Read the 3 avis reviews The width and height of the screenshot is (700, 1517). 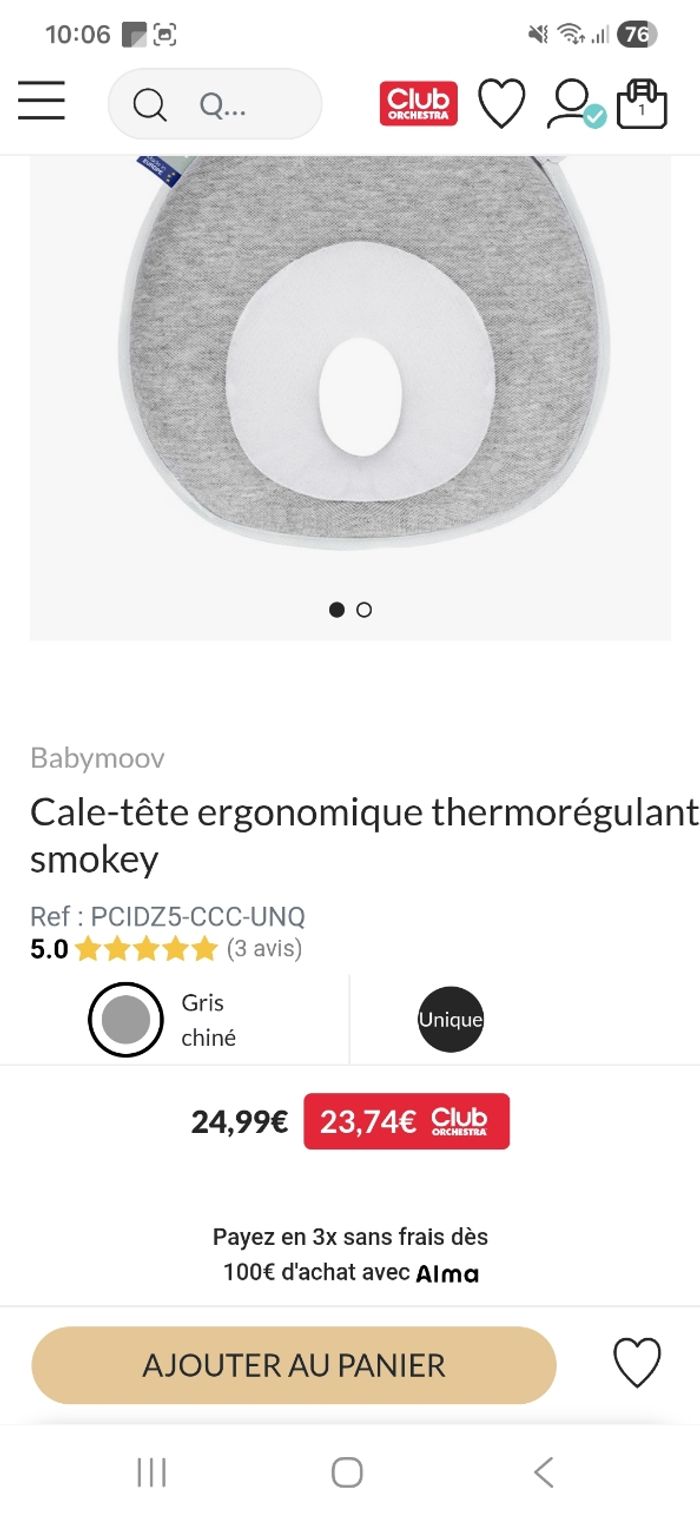click(x=264, y=948)
